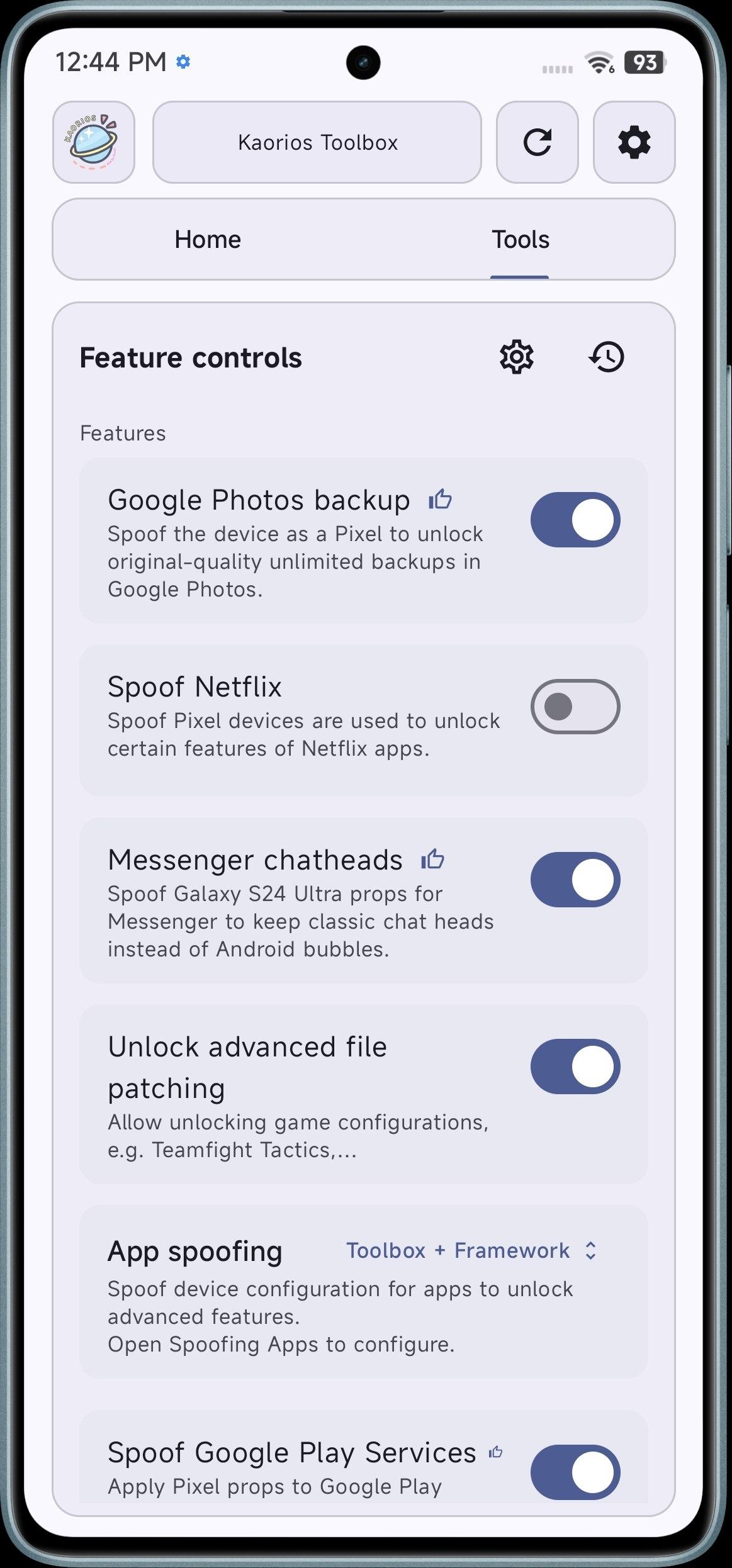Screen dimensions: 732x1568
Task: Tap the refresh icon in the top bar
Action: coord(537,142)
